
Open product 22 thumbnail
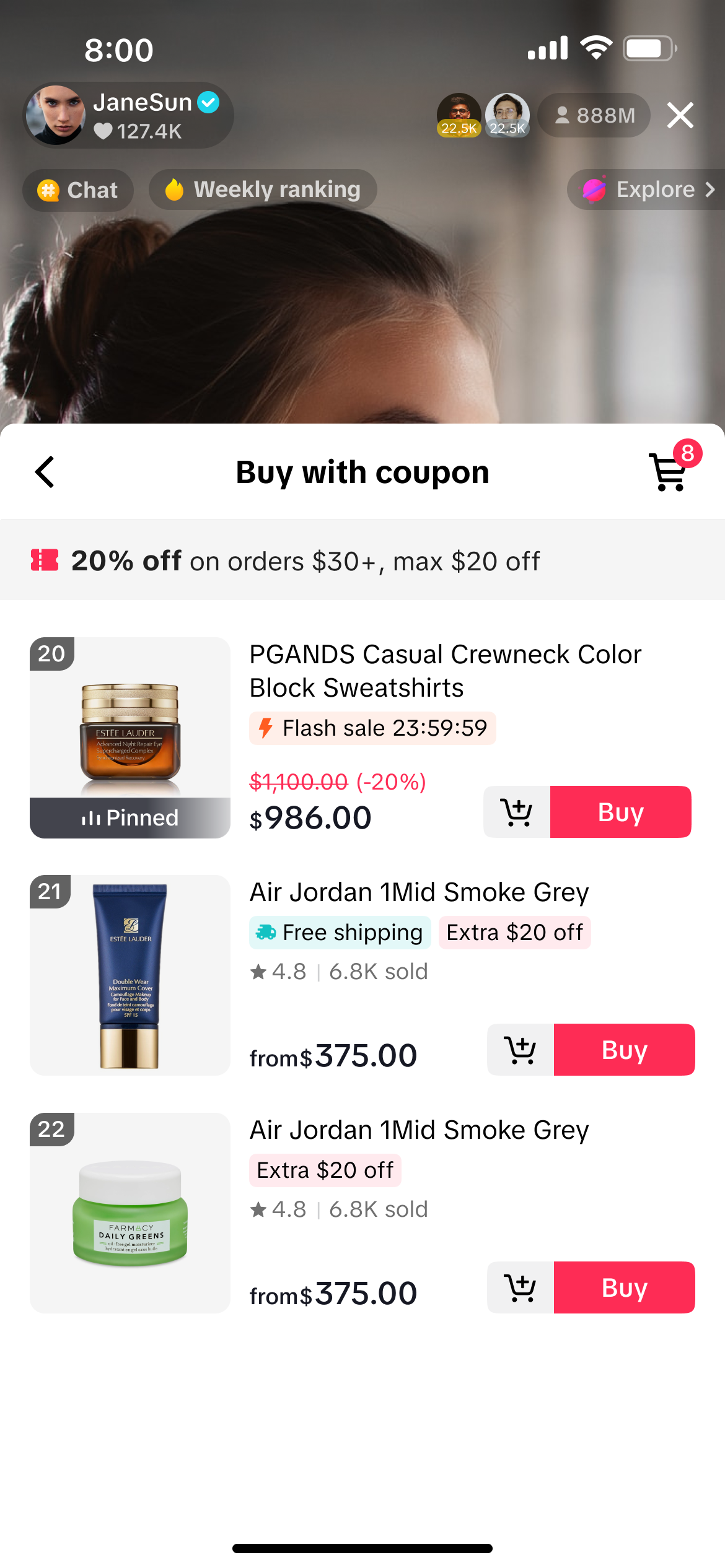click(130, 1213)
